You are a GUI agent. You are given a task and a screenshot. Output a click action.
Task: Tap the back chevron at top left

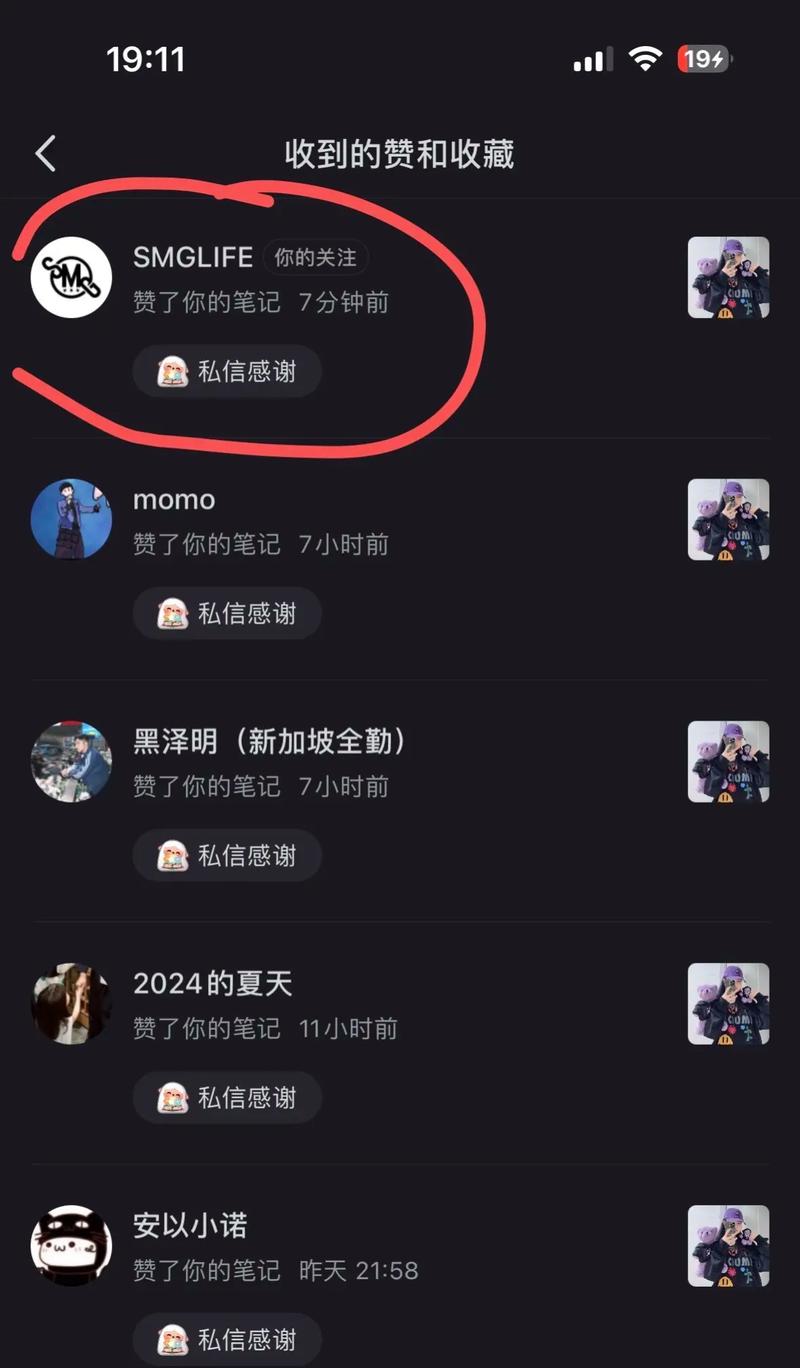click(45, 153)
